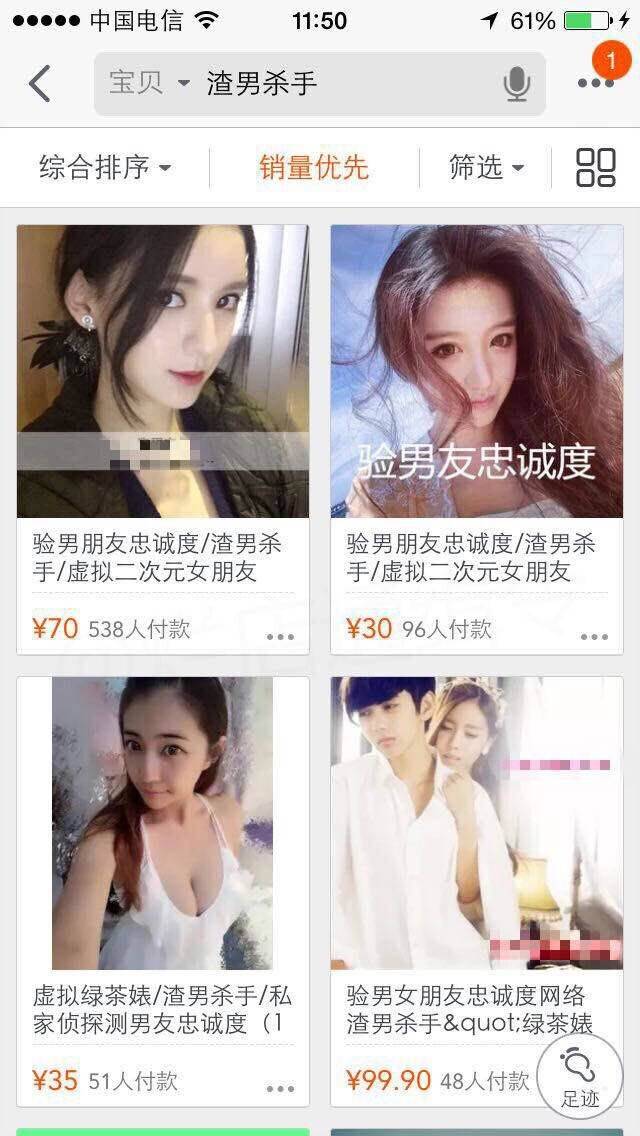Sort results by 销量优先
This screenshot has height=1136, width=640.
[314, 167]
